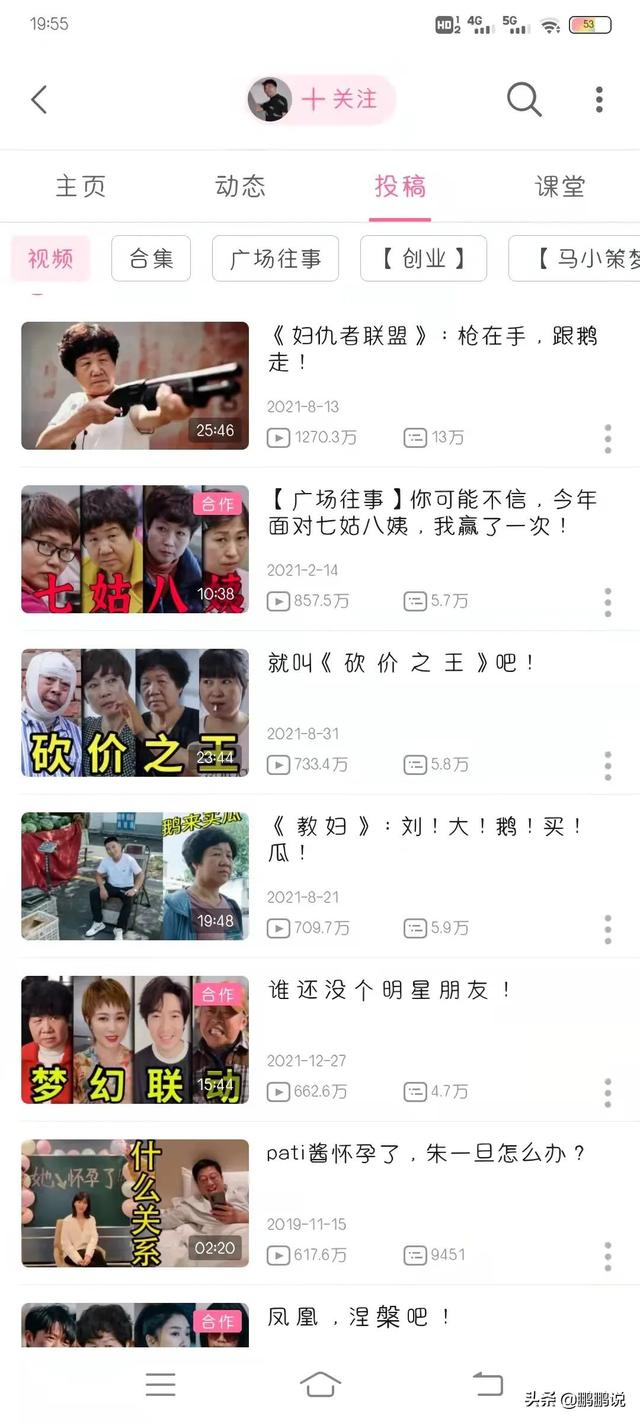Play the video 就叫《砍价之王》吧！
640x1422 pixels.
point(135,712)
